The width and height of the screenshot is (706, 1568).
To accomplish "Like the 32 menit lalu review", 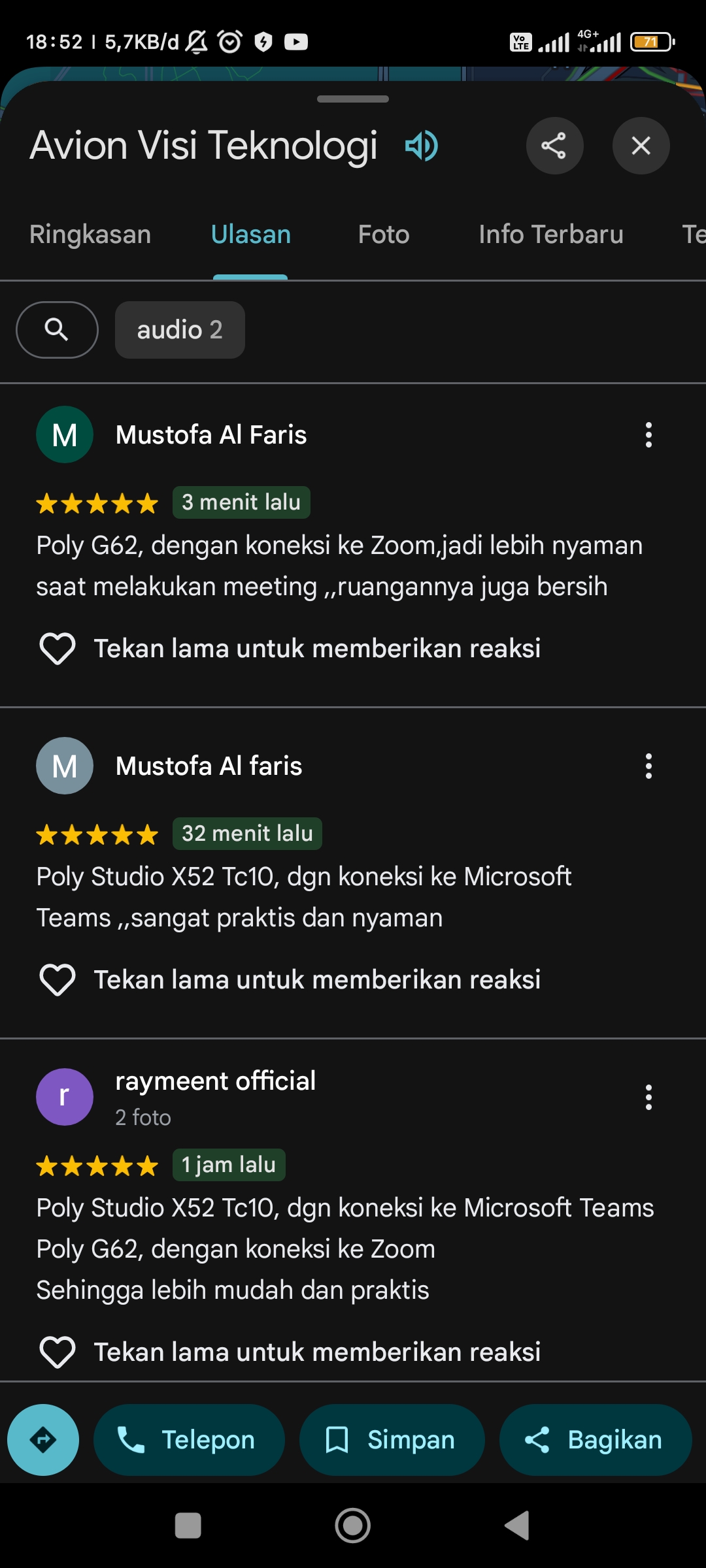I will (x=58, y=980).
